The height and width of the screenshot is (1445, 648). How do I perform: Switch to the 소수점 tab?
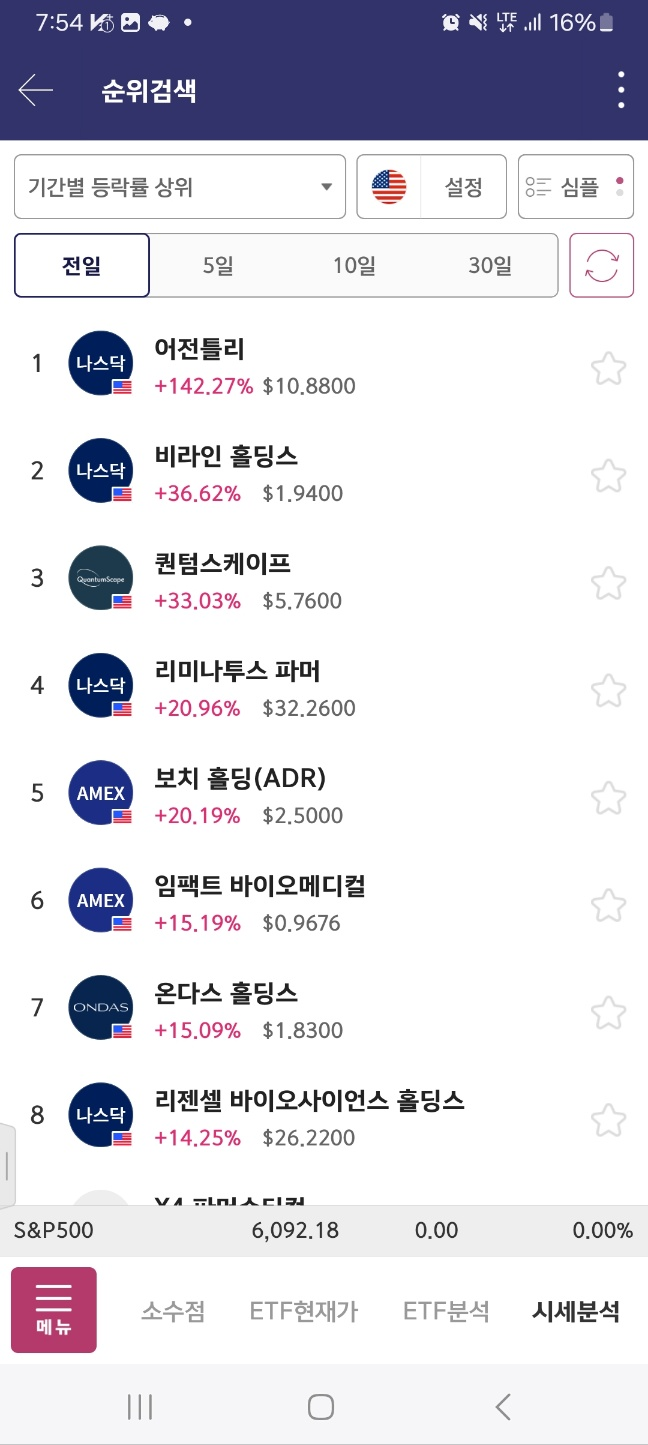(x=173, y=1311)
